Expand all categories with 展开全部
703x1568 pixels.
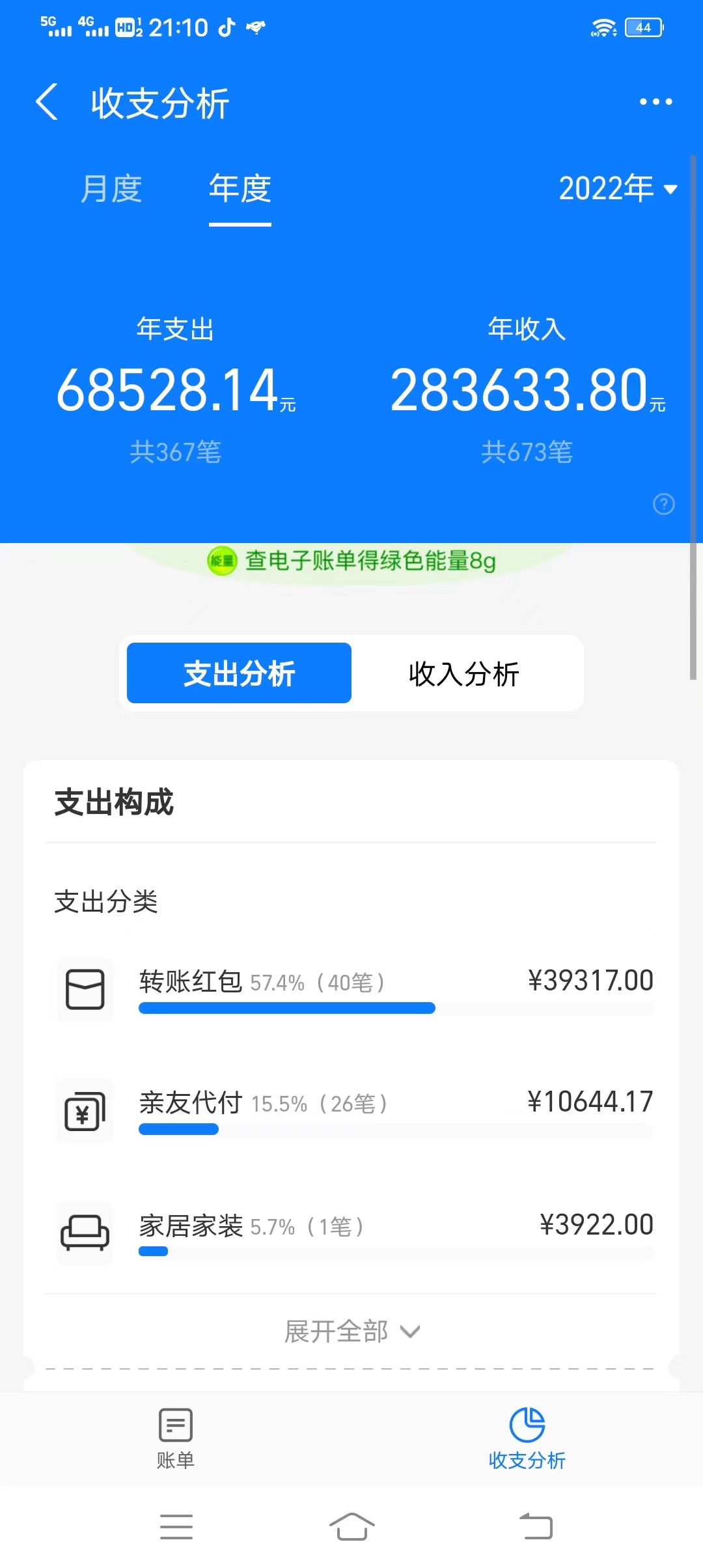pos(351,1332)
